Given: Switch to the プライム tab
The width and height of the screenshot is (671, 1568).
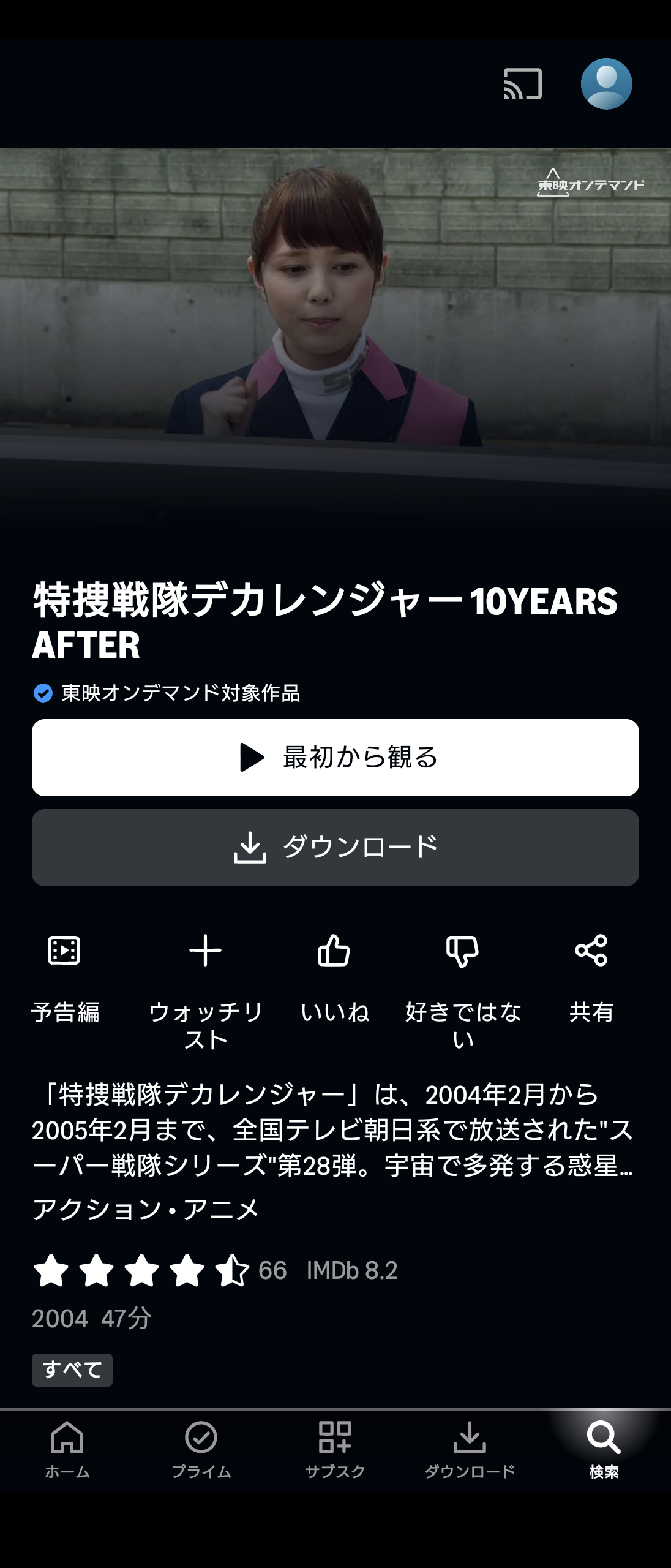Looking at the screenshot, I should pyautogui.click(x=201, y=1449).
